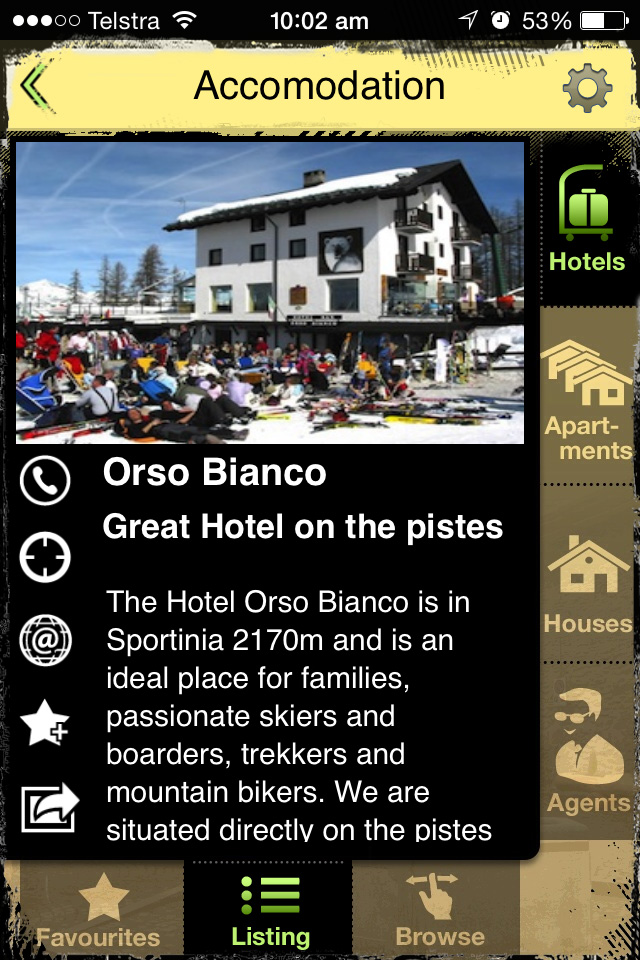Open the Favourites tab

pos(99,908)
